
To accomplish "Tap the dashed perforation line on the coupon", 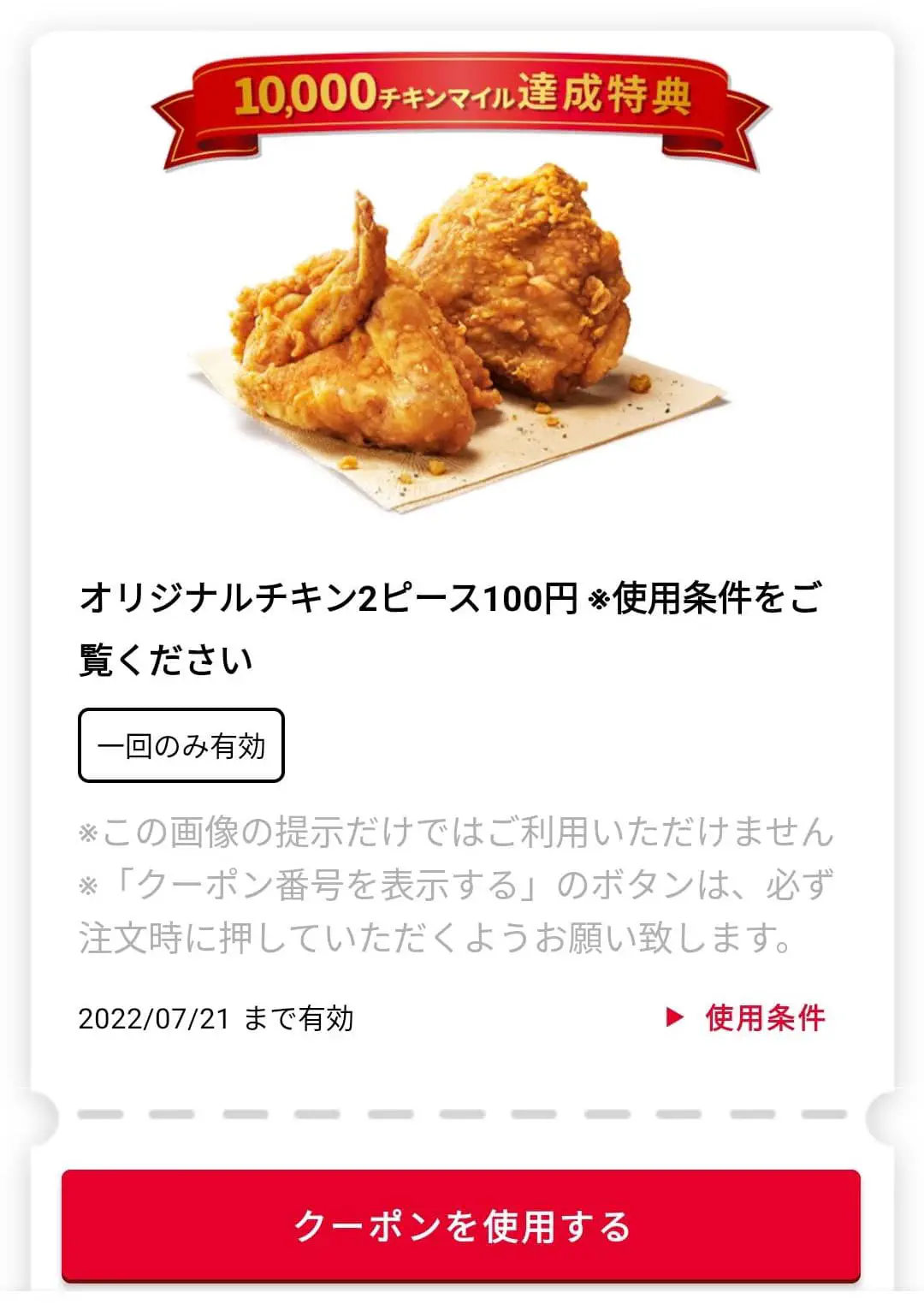I will point(462,1114).
